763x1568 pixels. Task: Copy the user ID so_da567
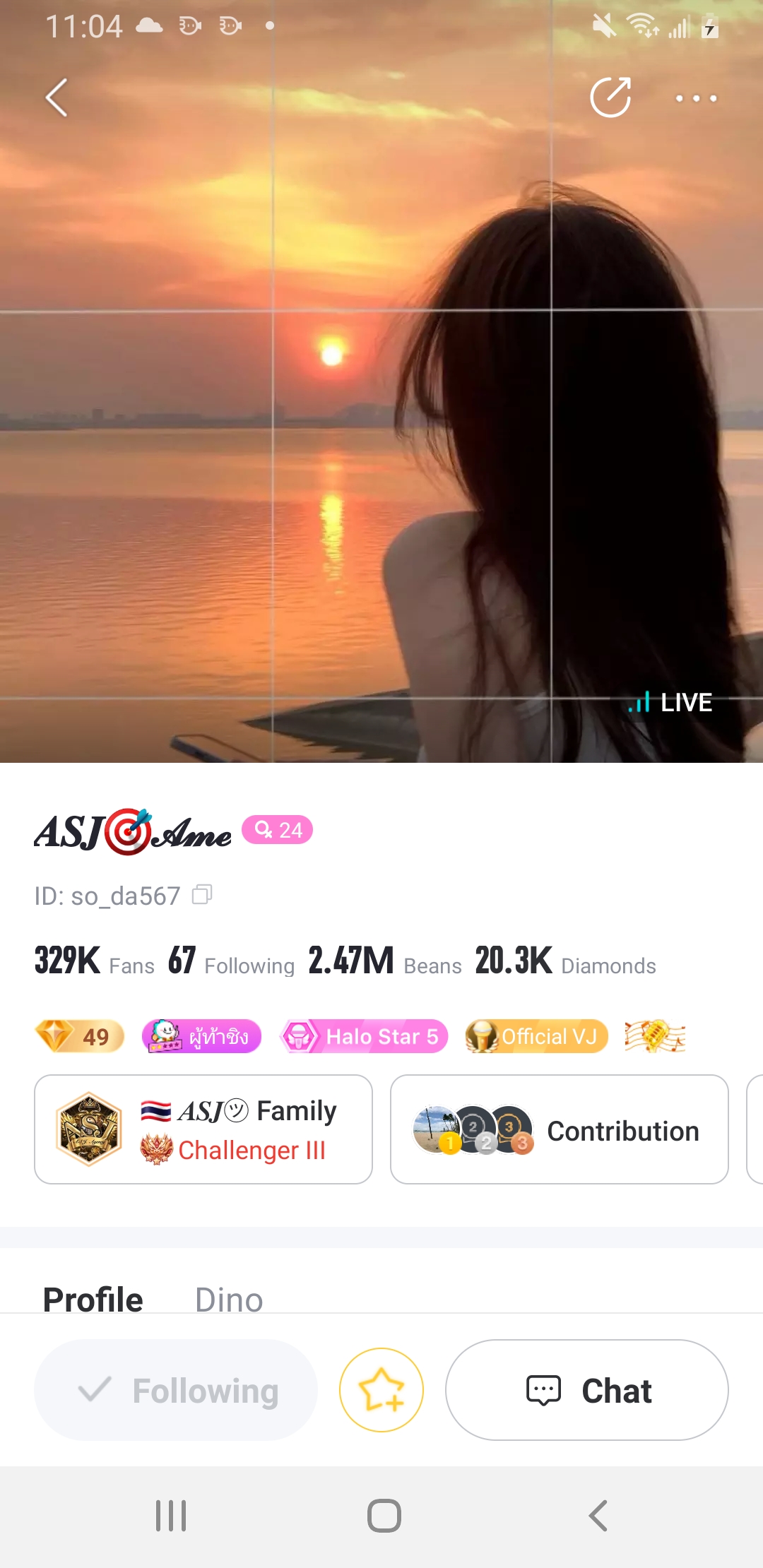pyautogui.click(x=203, y=895)
